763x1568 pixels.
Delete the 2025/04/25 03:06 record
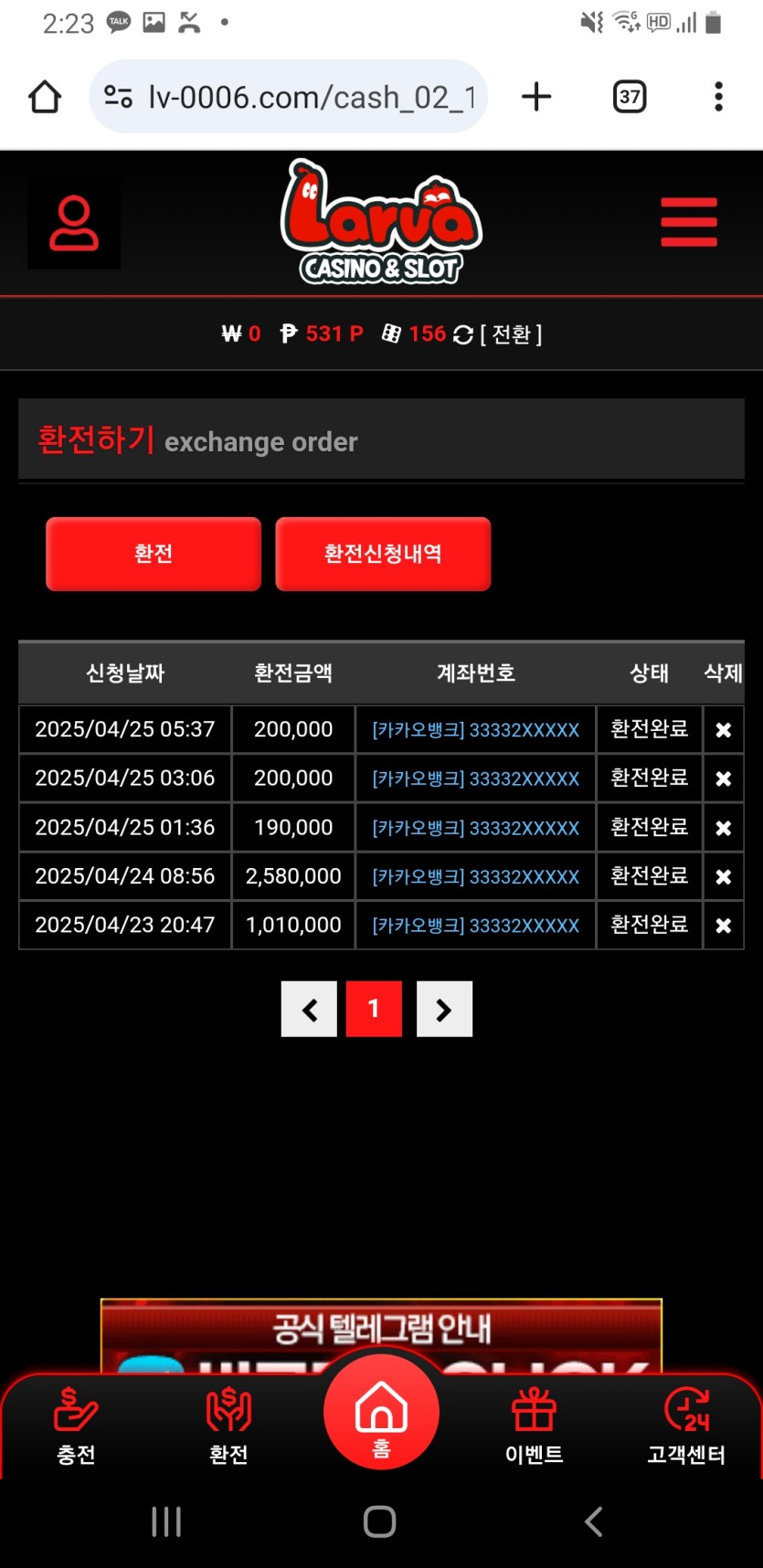click(723, 779)
